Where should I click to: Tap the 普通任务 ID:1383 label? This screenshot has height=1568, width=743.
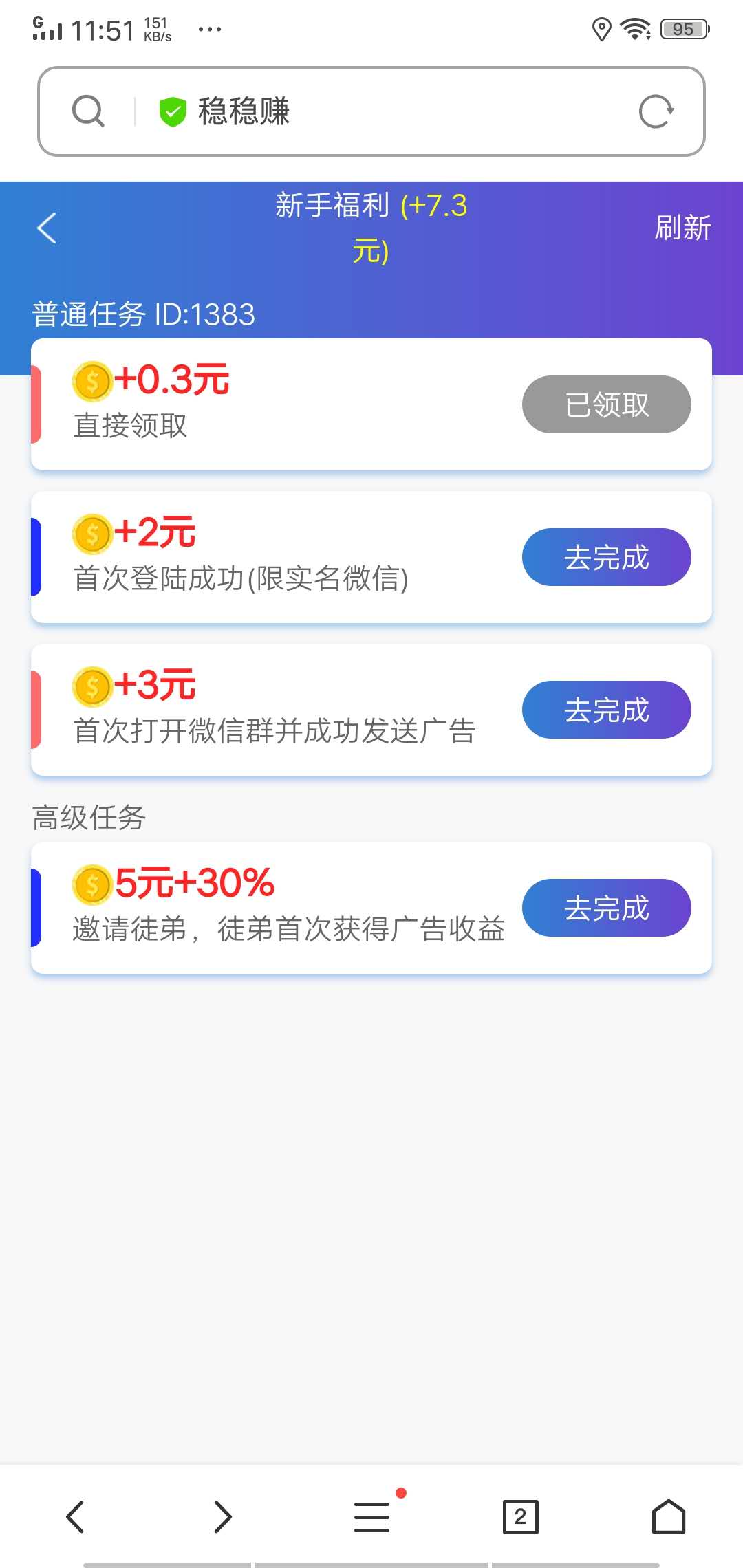(x=142, y=314)
